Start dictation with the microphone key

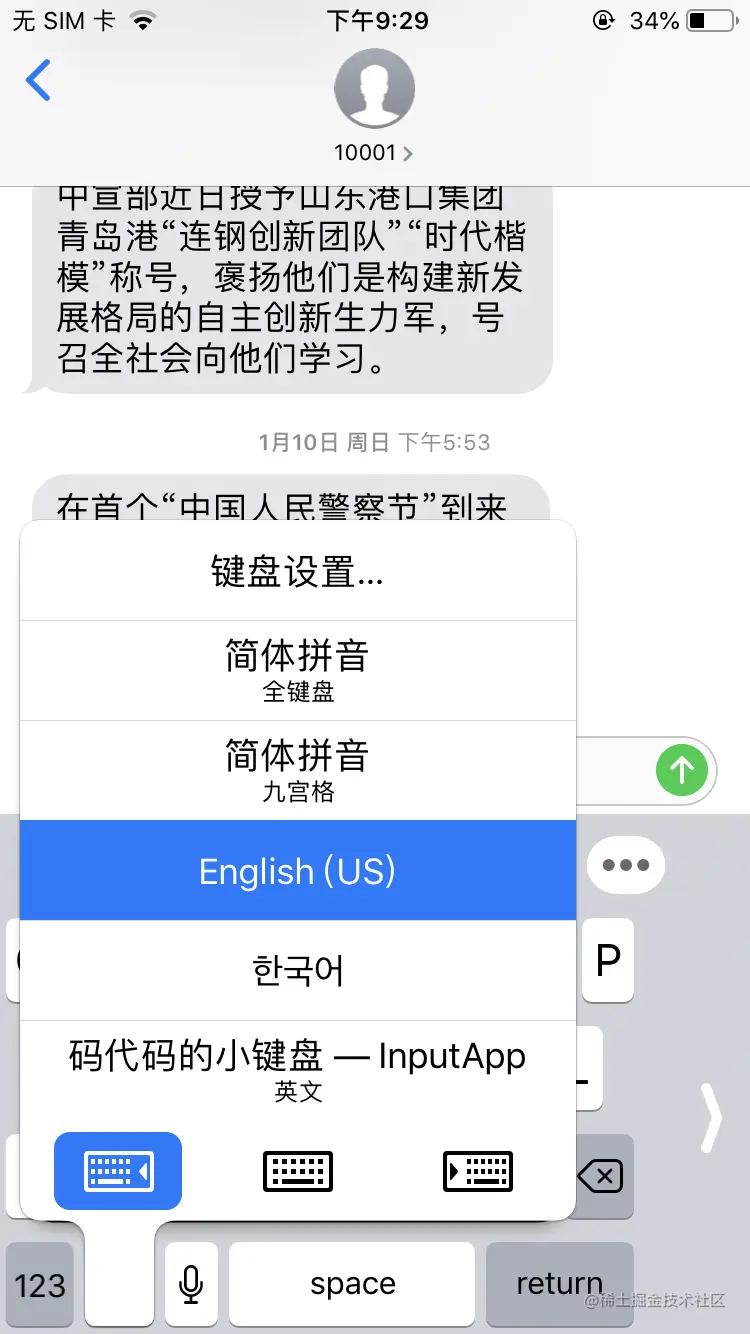191,1284
